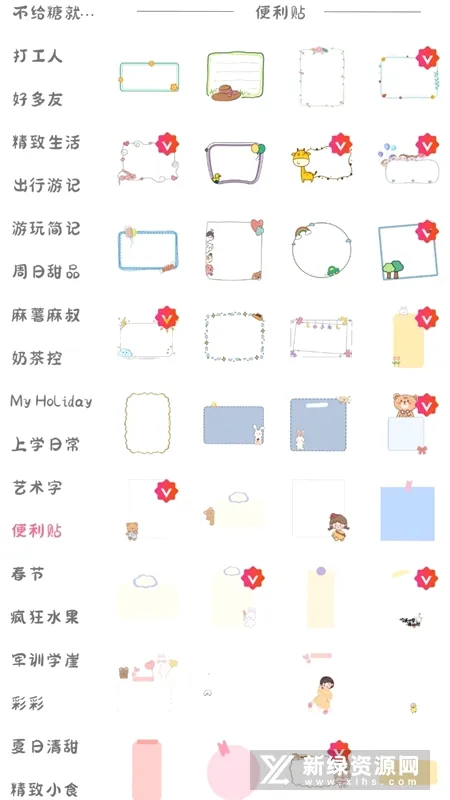Select My Holiday category
Screen dimensions: 450x800
click(x=51, y=402)
